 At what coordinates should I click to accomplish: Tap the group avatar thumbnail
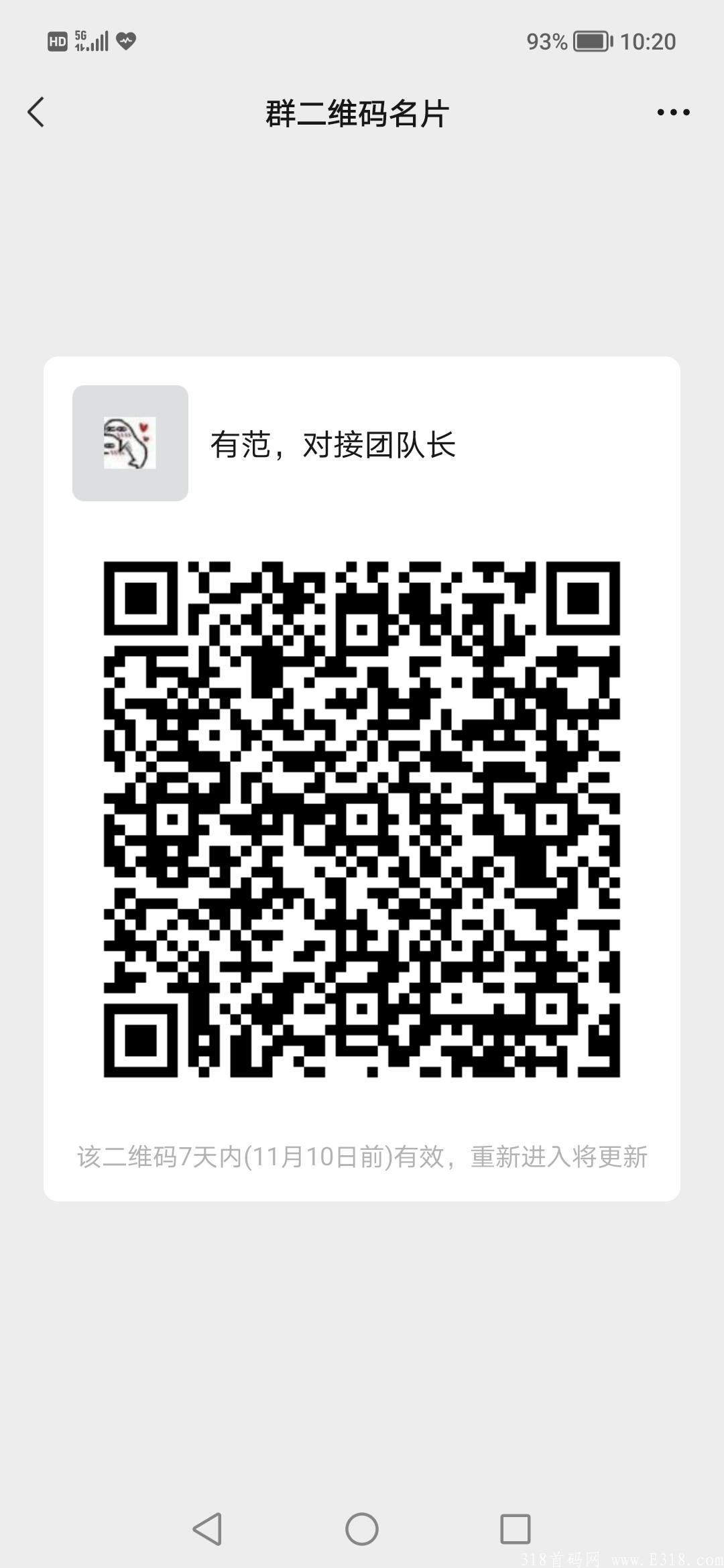[x=129, y=444]
